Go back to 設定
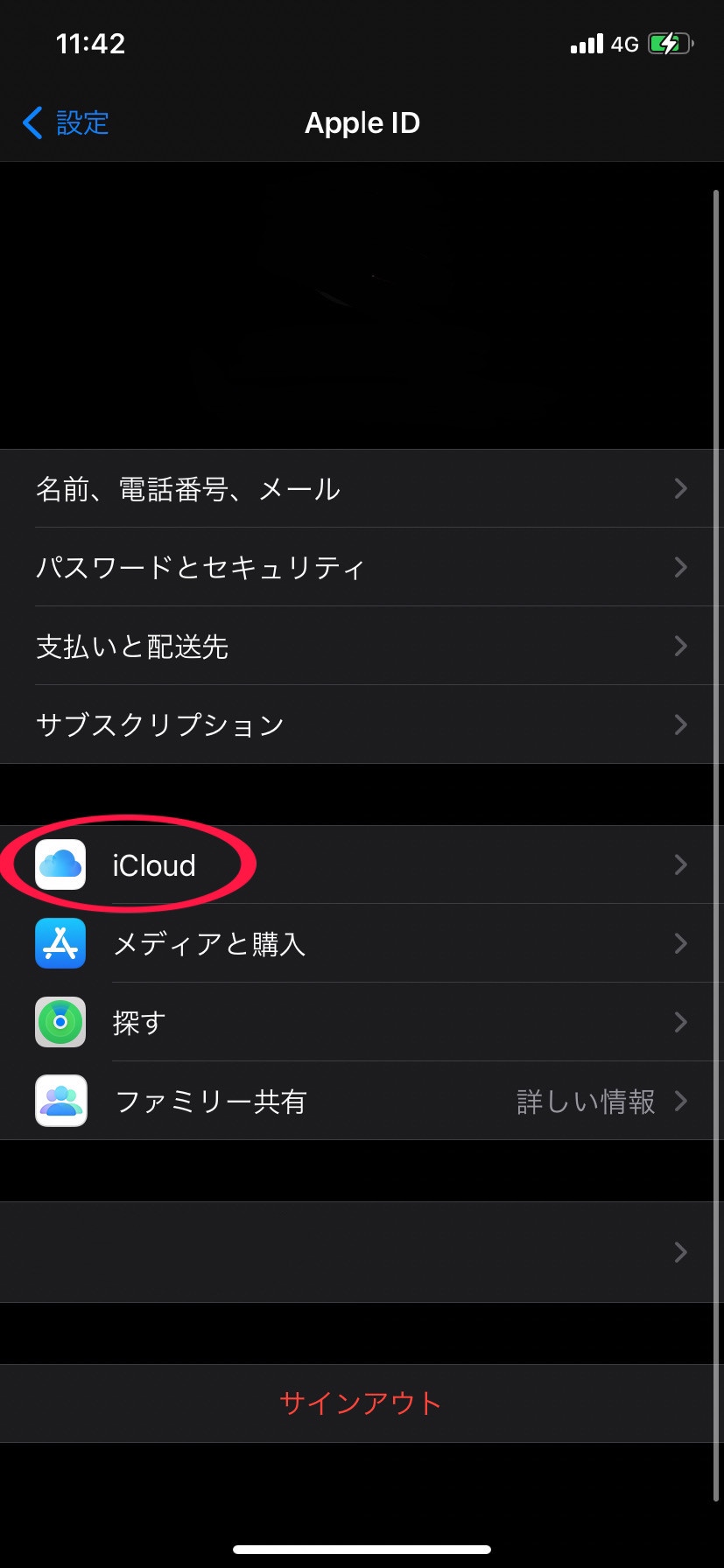This screenshot has width=724, height=1568. pyautogui.click(x=66, y=123)
